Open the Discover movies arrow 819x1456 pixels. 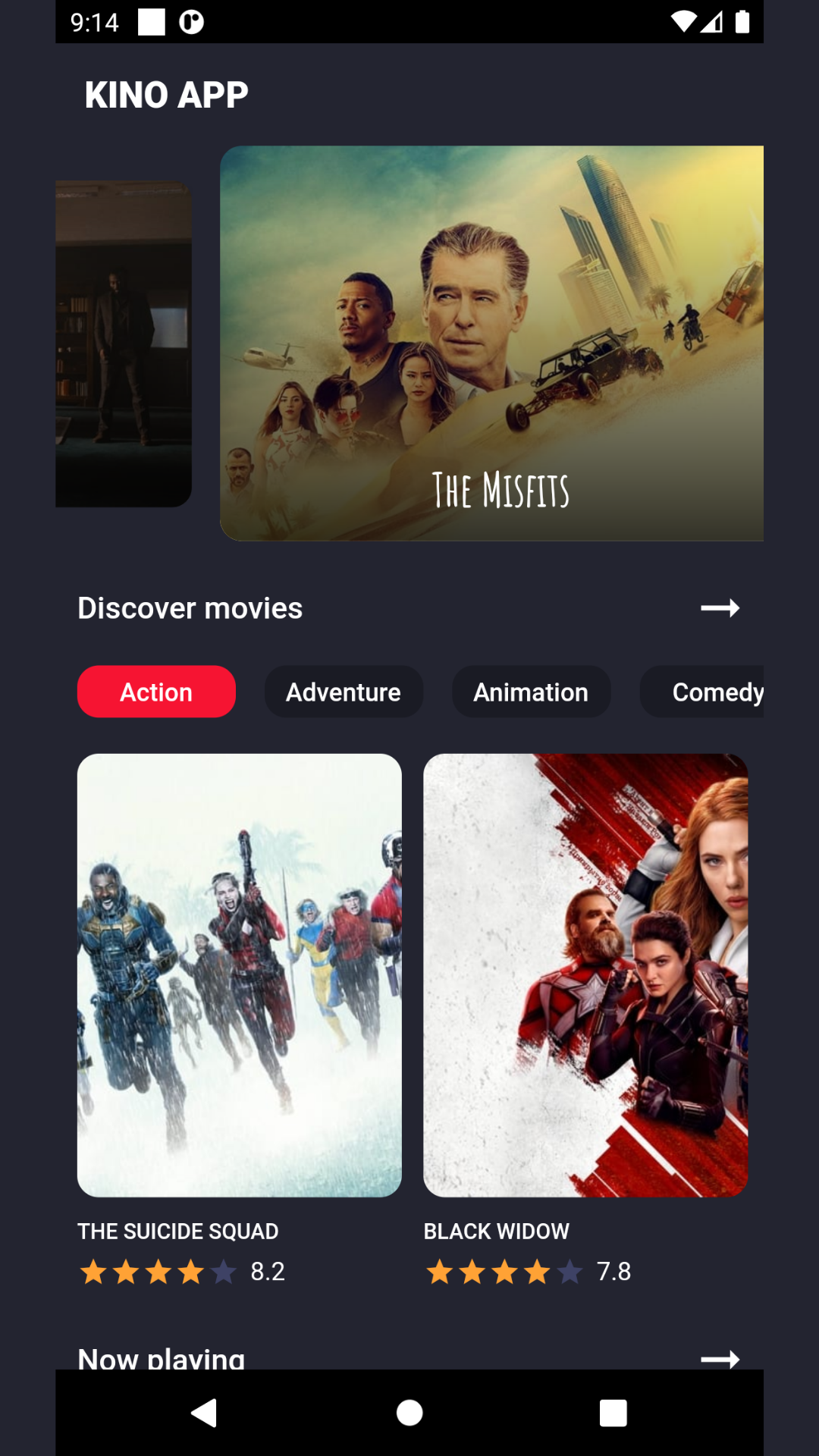[x=720, y=608]
